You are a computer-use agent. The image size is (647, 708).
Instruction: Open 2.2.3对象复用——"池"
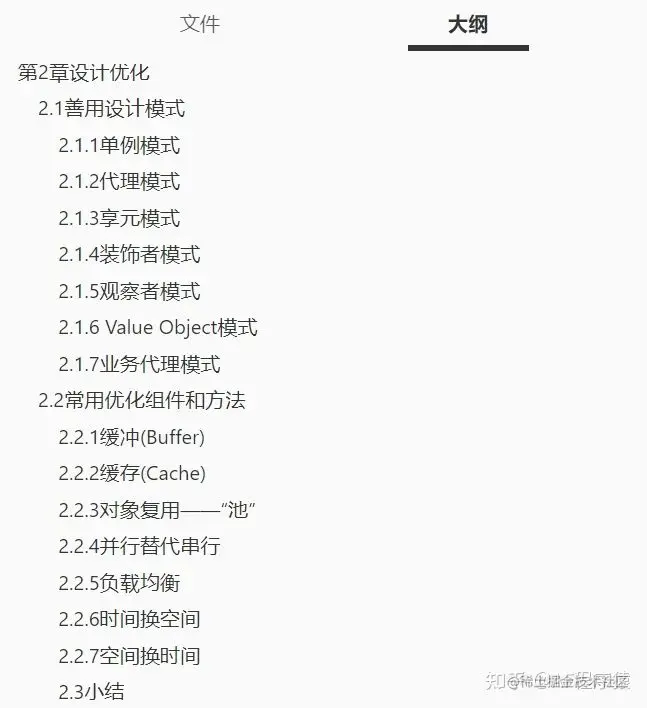(157, 510)
